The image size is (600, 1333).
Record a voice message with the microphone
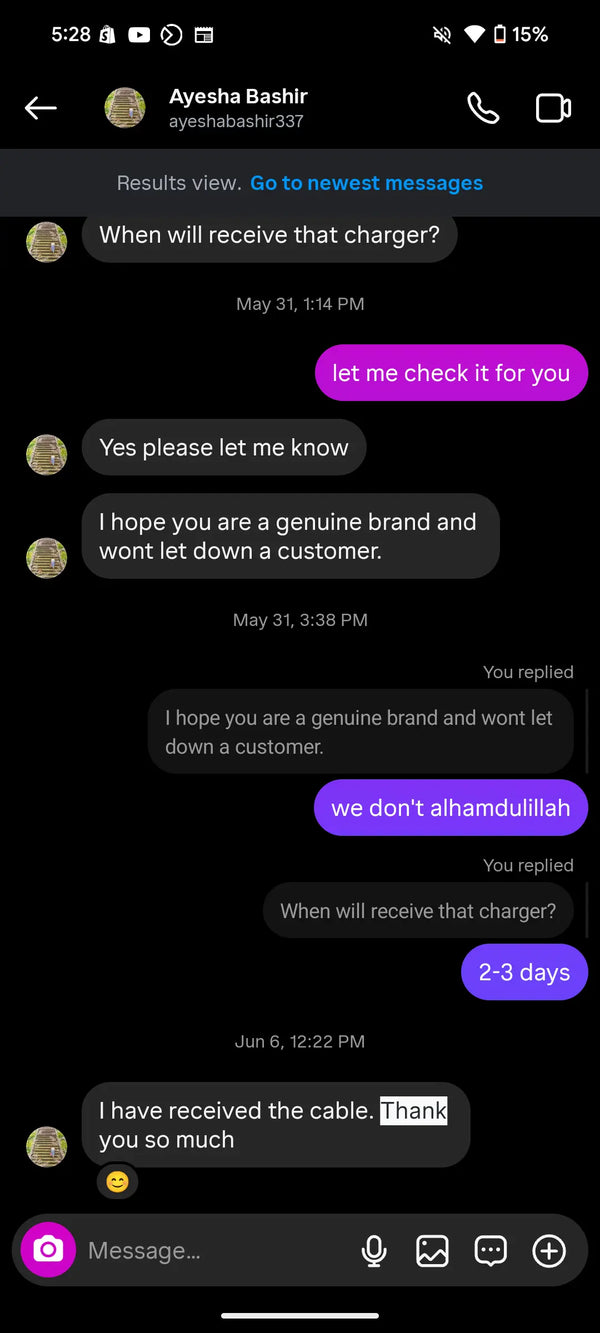click(x=374, y=1251)
